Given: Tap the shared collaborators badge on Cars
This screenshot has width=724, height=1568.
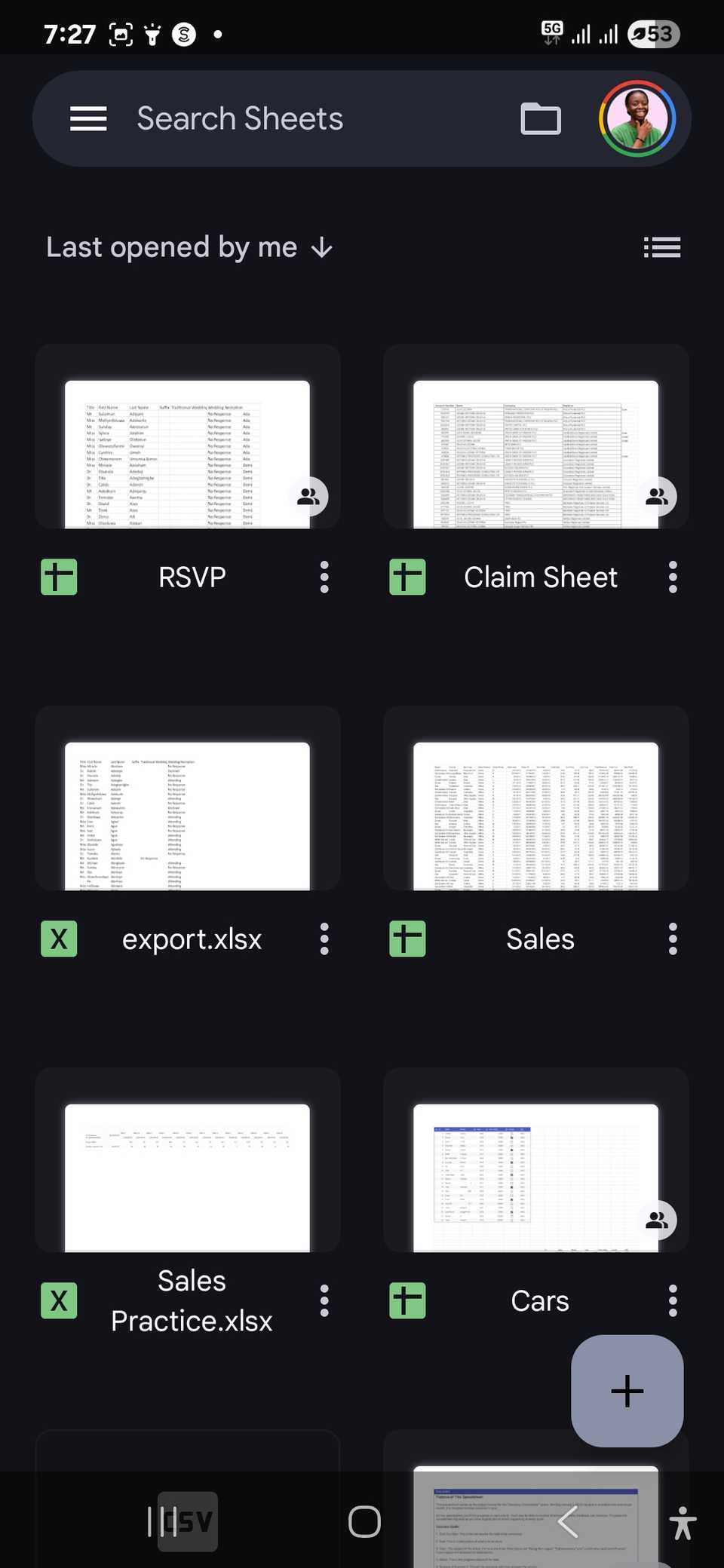Looking at the screenshot, I should click(657, 1220).
